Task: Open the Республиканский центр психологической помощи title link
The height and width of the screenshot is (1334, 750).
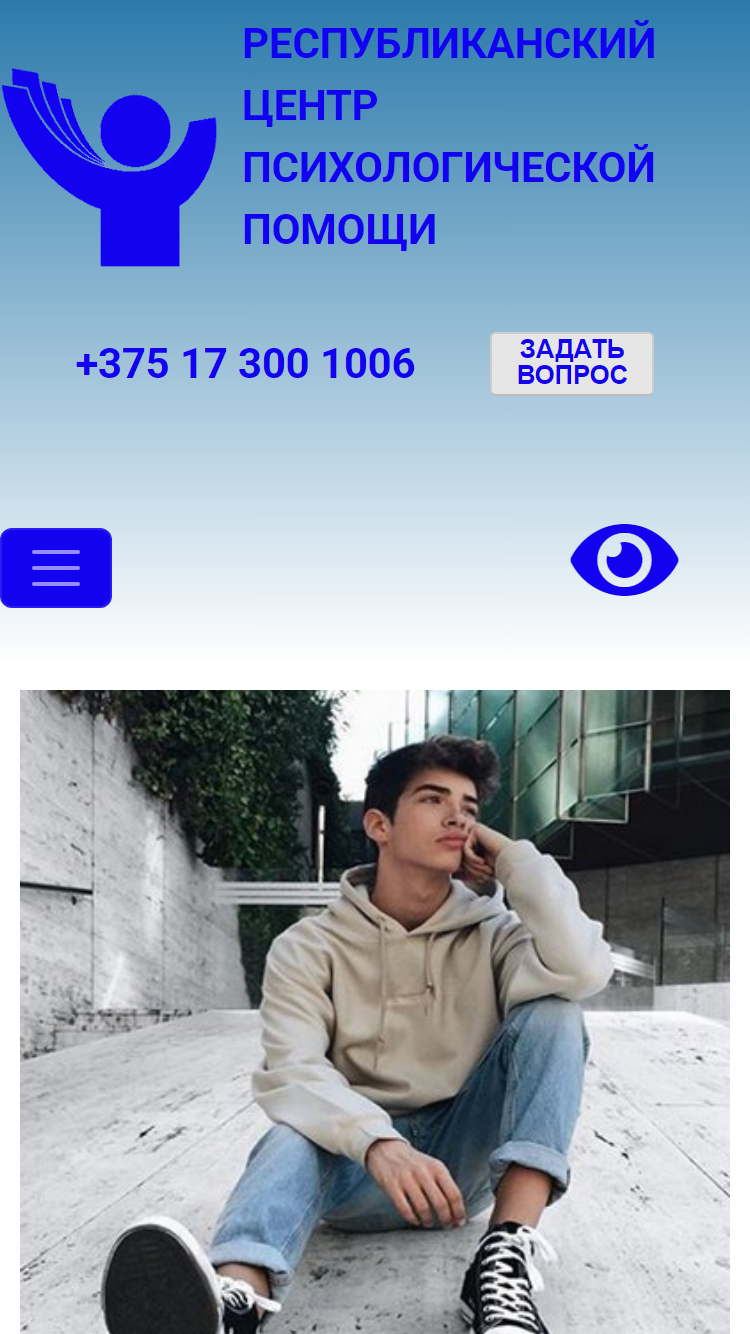Action: [x=449, y=136]
